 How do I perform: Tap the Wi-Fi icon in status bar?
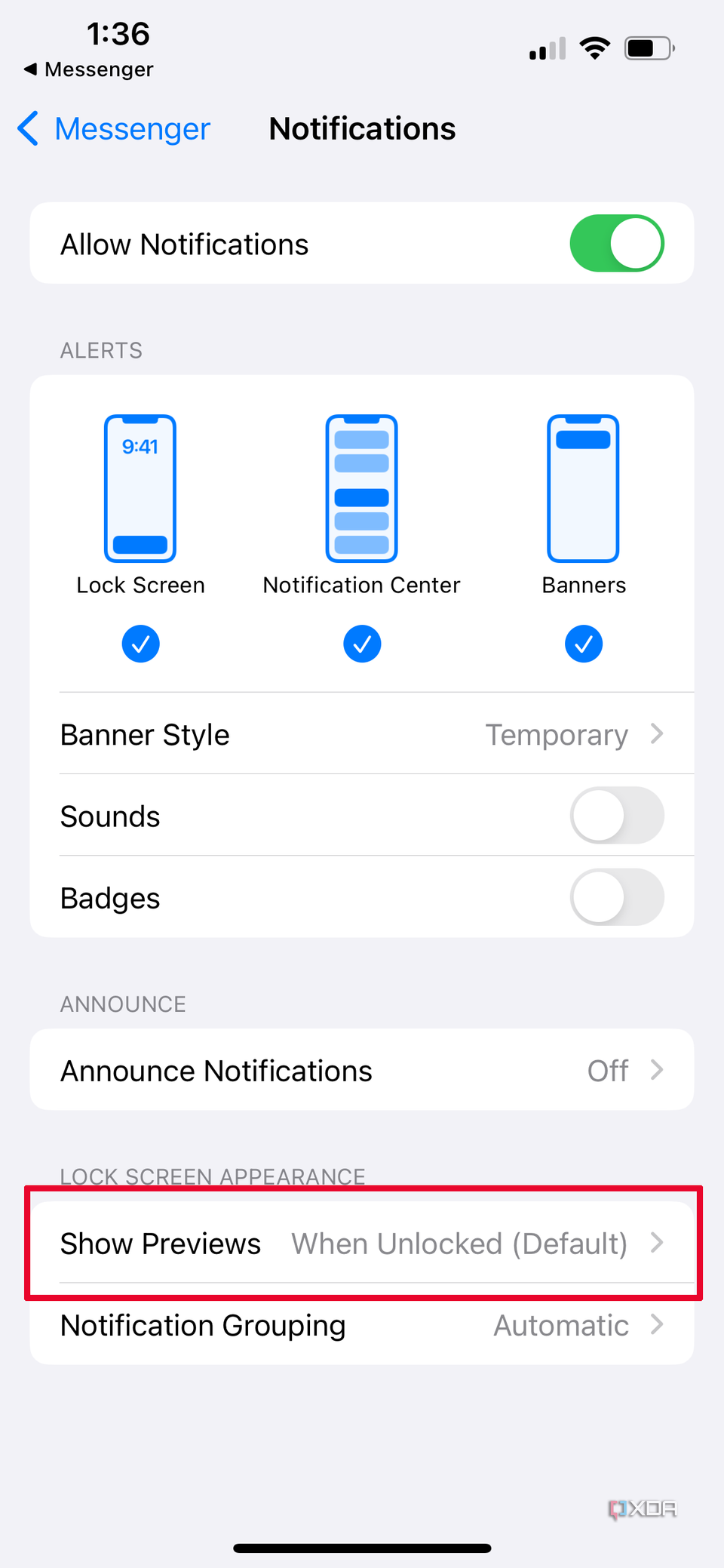[594, 47]
